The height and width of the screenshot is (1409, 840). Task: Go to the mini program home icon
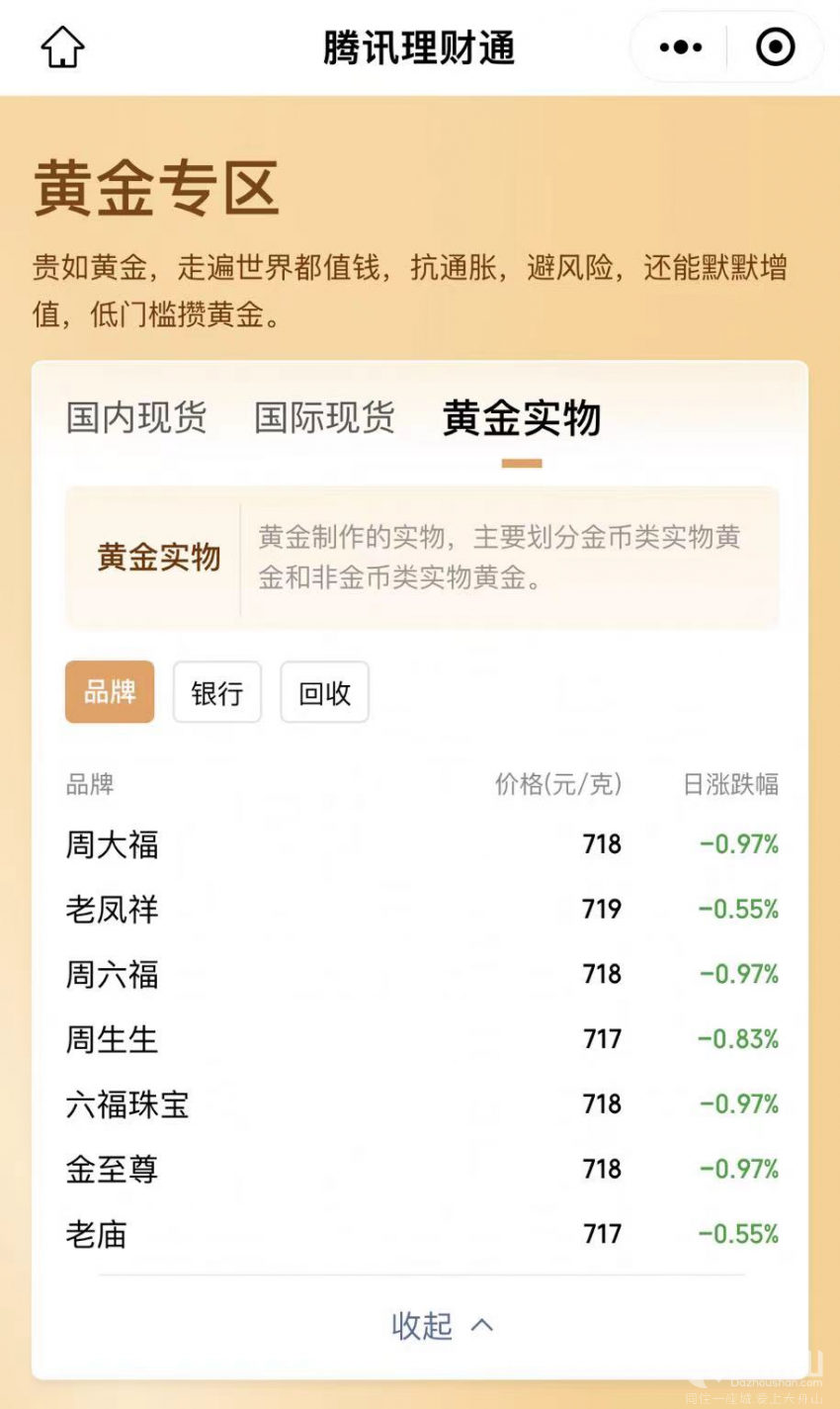coord(62,47)
